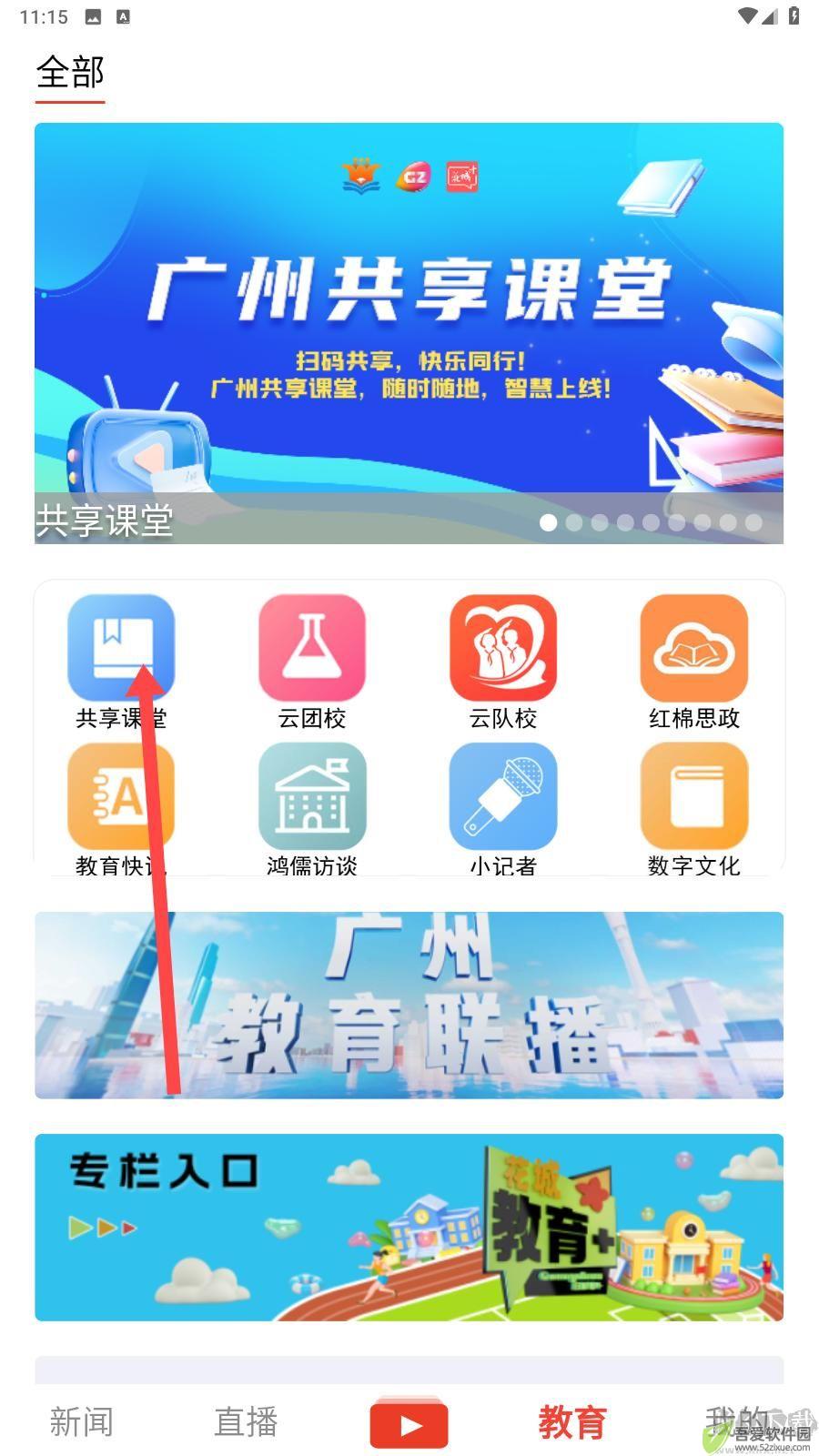Image resolution: width=819 pixels, height=1456 pixels.
Task: Open 小记者 section
Action: tap(502, 796)
